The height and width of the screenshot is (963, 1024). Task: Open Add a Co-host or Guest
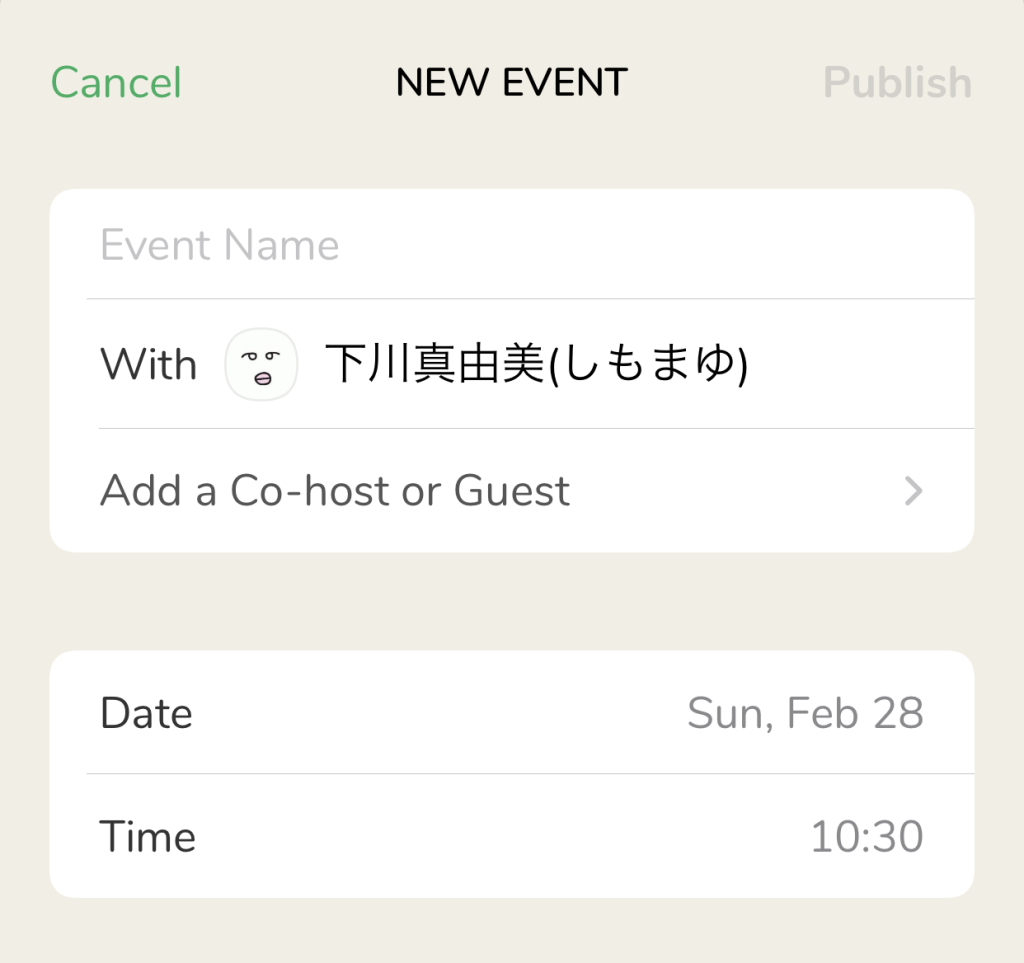tap(510, 491)
